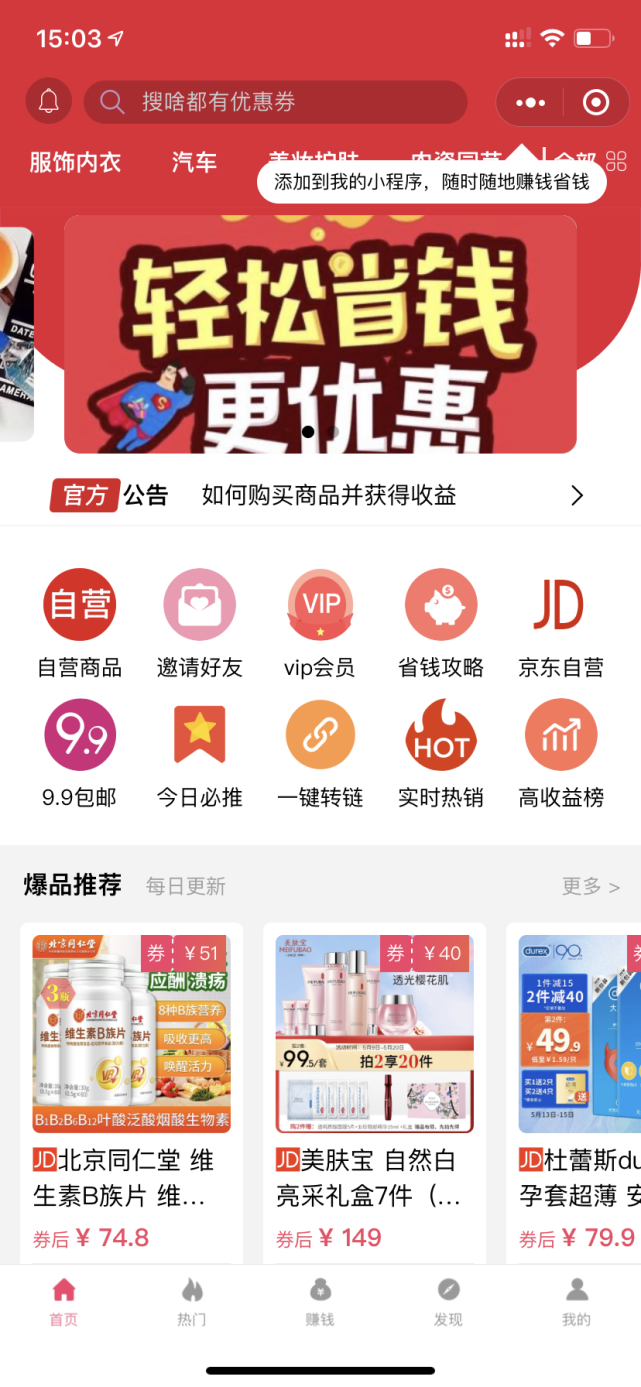Open the notifications bell
The width and height of the screenshot is (641, 1387).
coord(49,101)
